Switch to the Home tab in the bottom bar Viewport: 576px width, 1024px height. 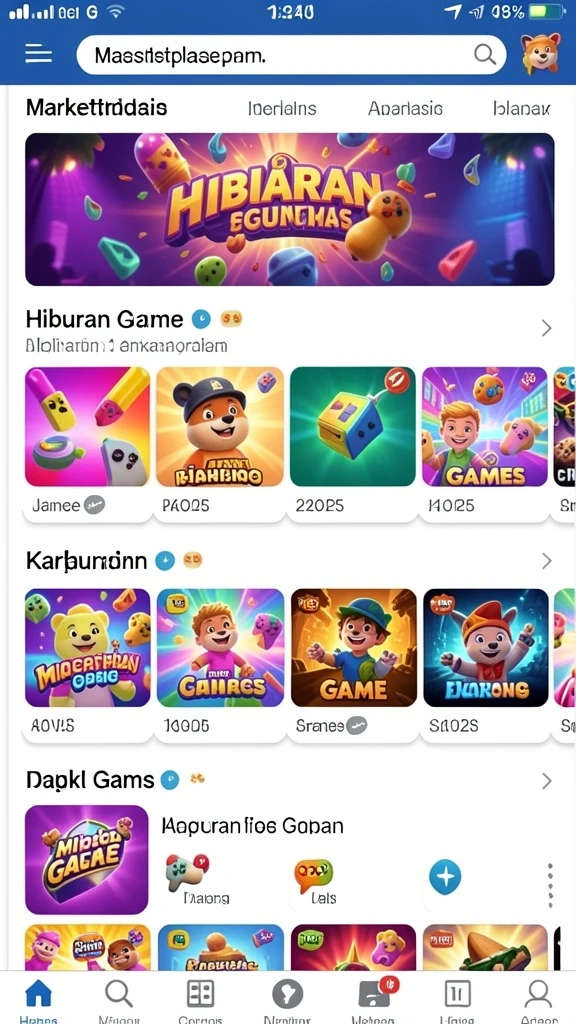pyautogui.click(x=38, y=1000)
